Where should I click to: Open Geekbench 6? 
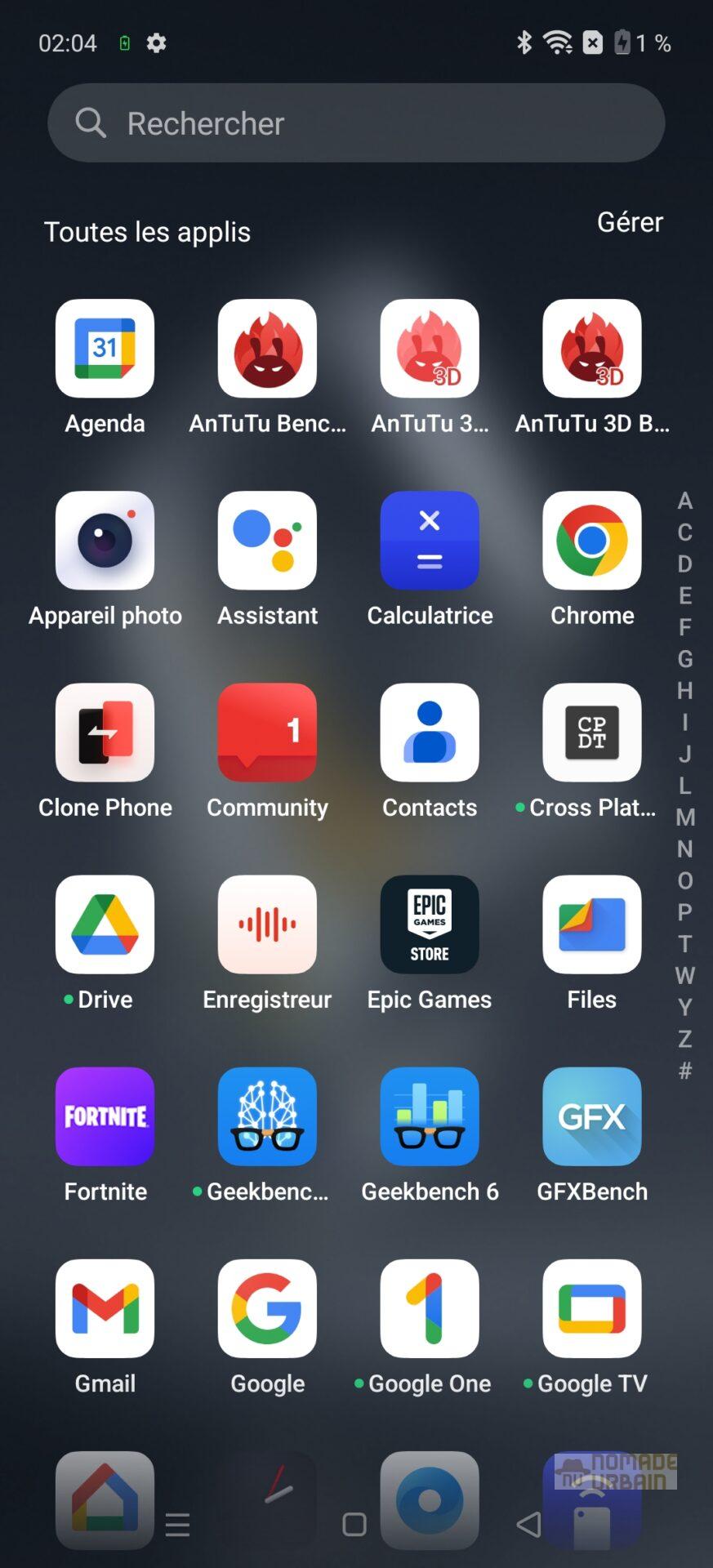click(430, 1116)
